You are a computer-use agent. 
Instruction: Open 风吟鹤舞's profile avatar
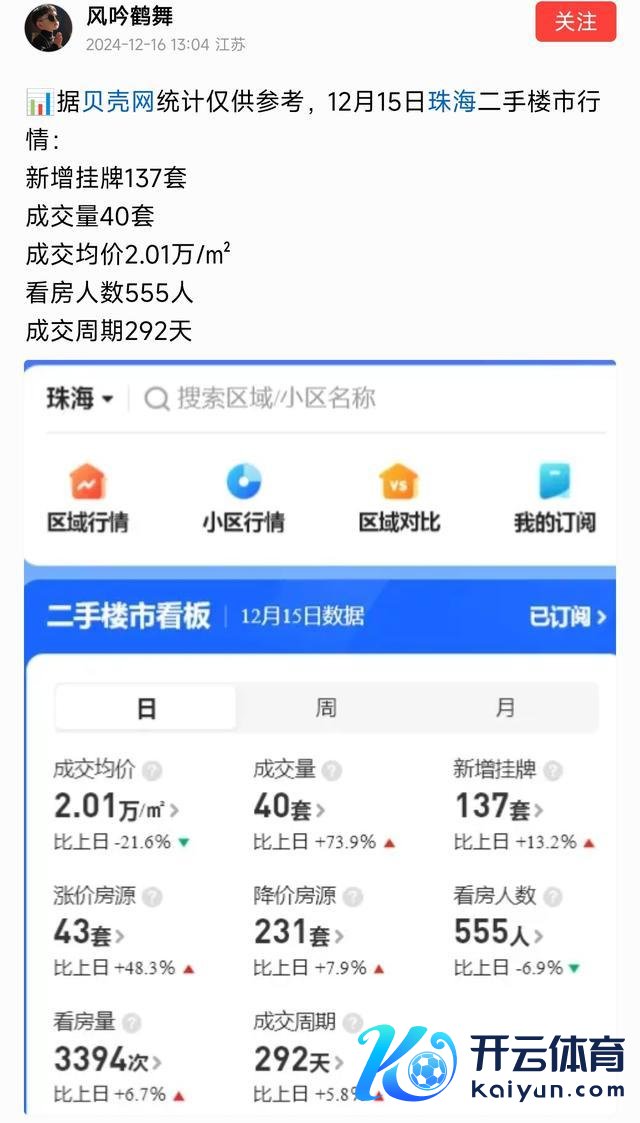pyautogui.click(x=48, y=27)
